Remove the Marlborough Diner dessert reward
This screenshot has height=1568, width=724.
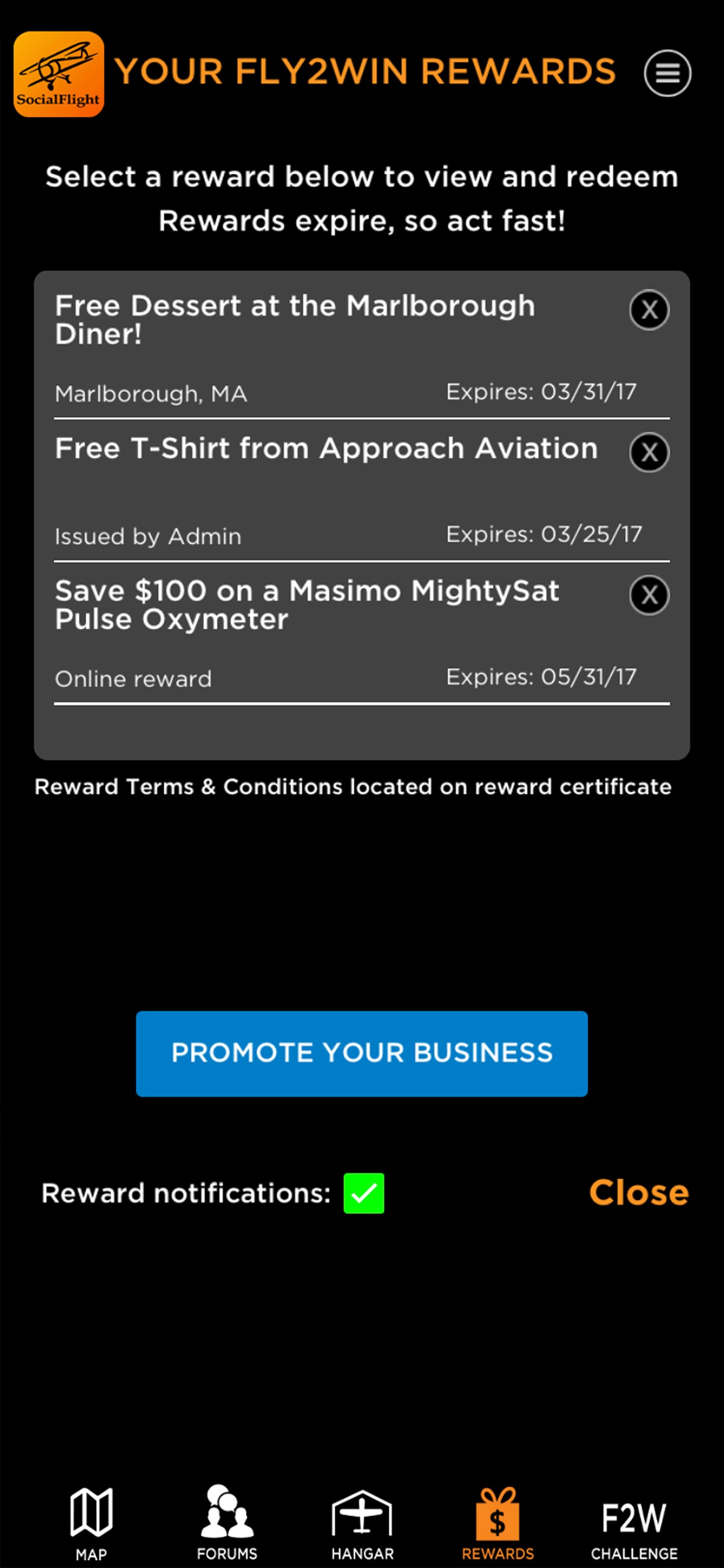pos(649,310)
